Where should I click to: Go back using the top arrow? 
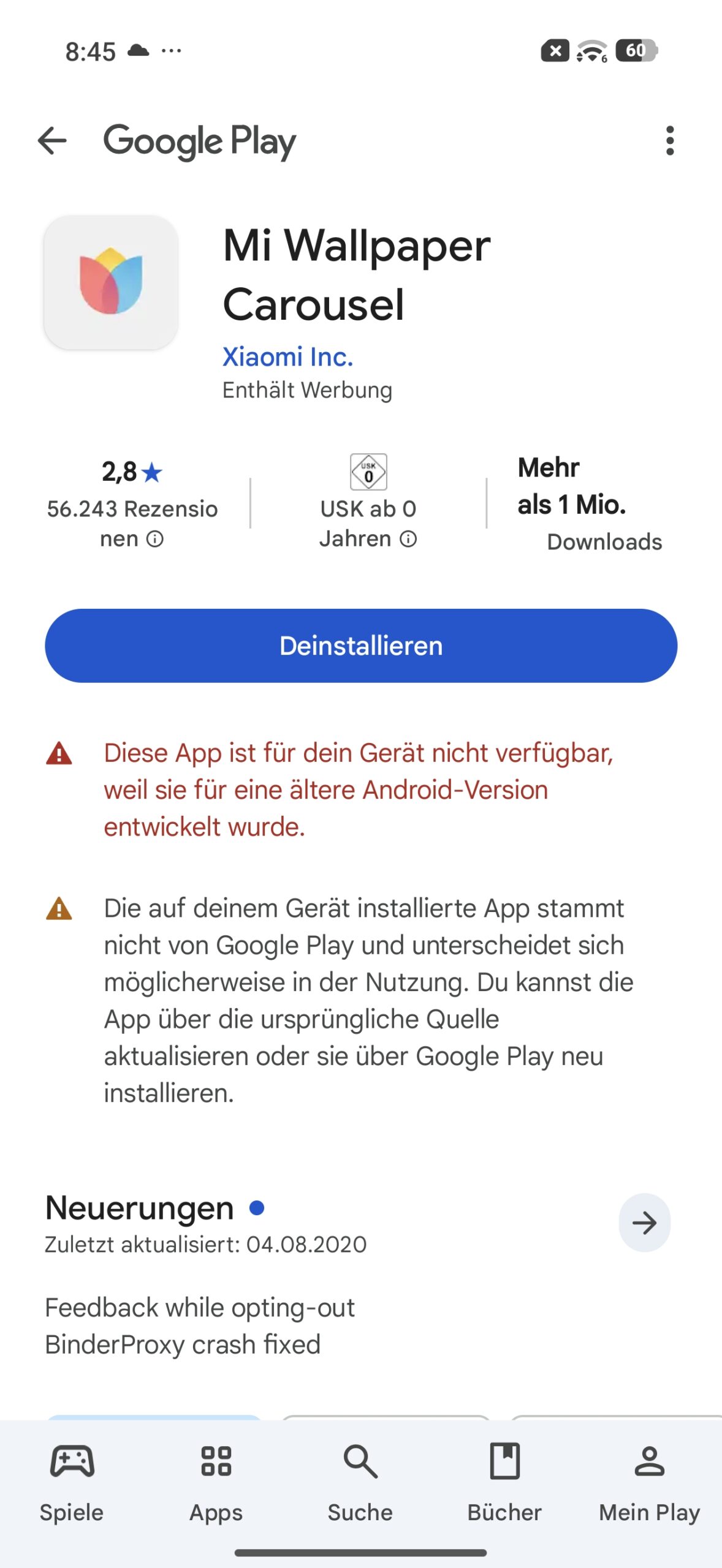coord(52,141)
